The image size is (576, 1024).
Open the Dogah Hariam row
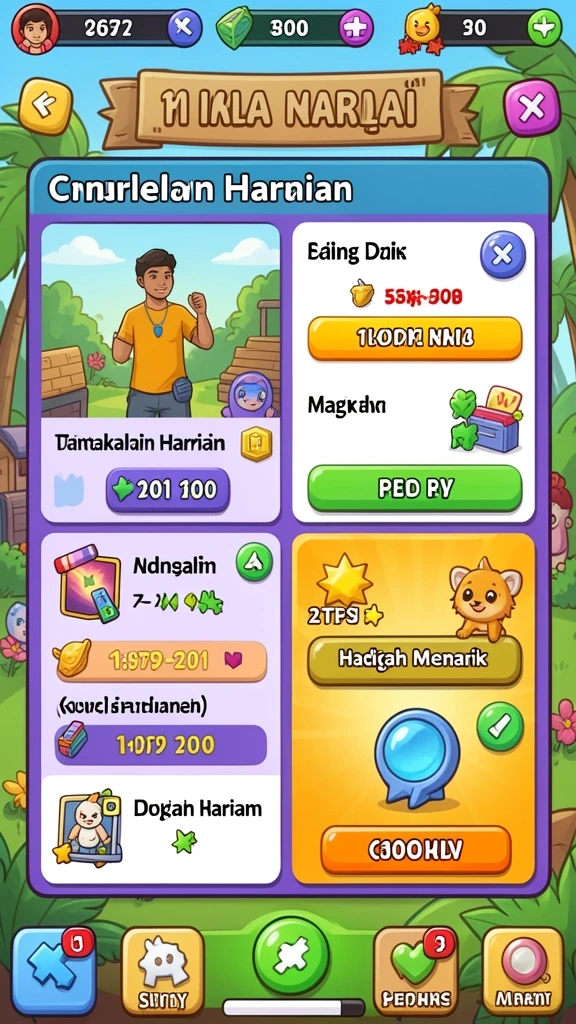point(161,829)
